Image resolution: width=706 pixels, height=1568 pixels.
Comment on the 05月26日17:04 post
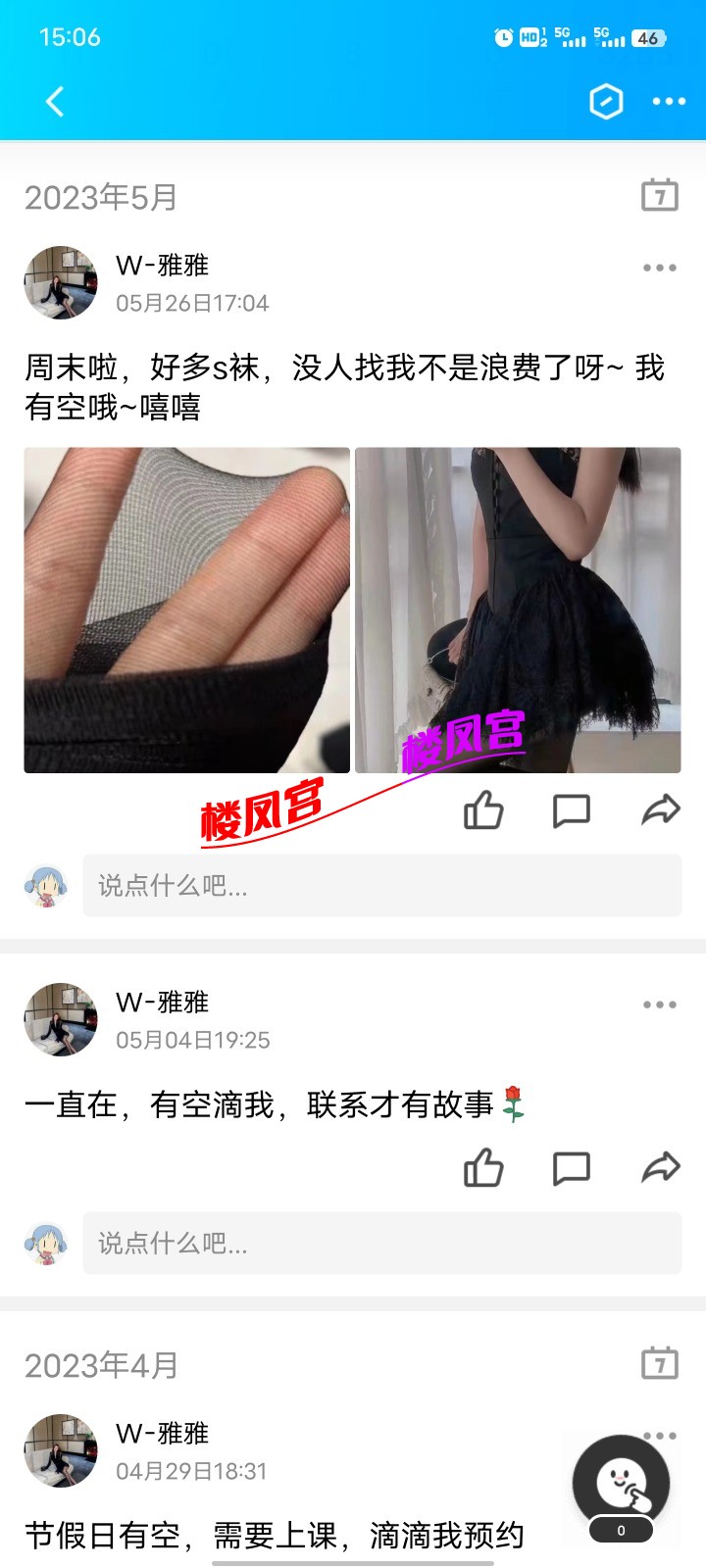tap(571, 810)
